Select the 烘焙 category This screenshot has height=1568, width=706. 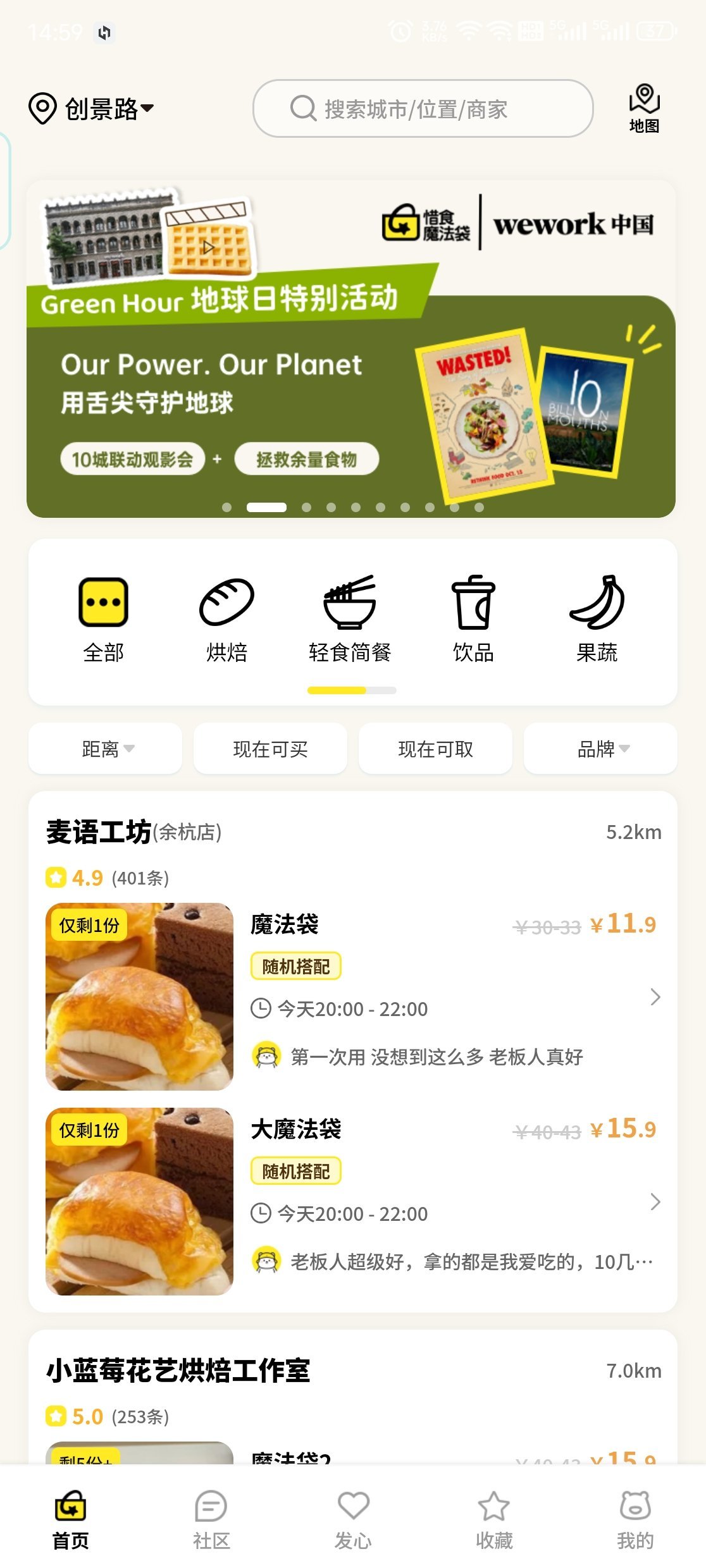pyautogui.click(x=226, y=618)
